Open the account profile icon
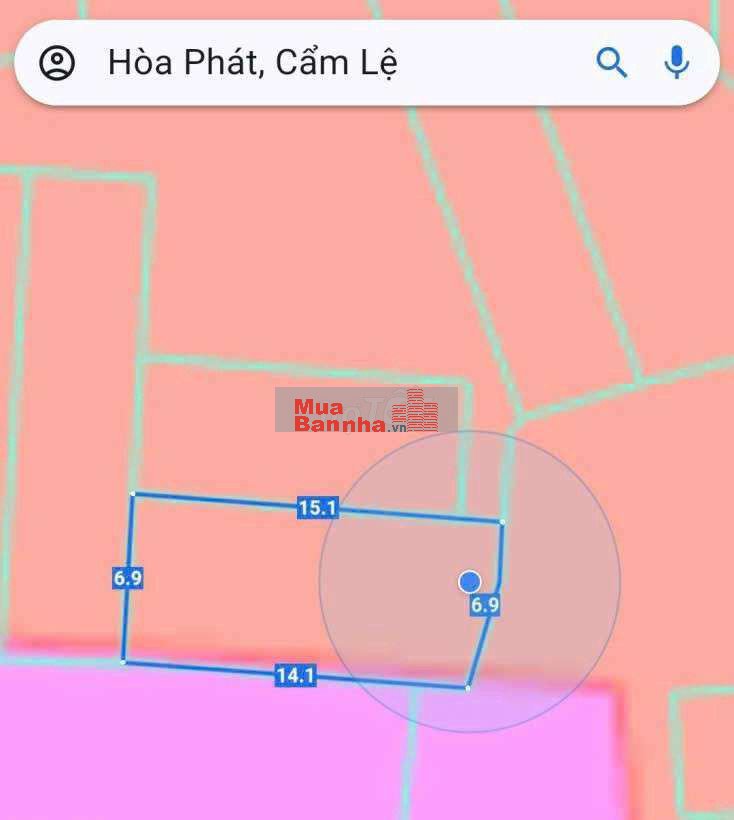This screenshot has height=820, width=734. click(x=57, y=63)
